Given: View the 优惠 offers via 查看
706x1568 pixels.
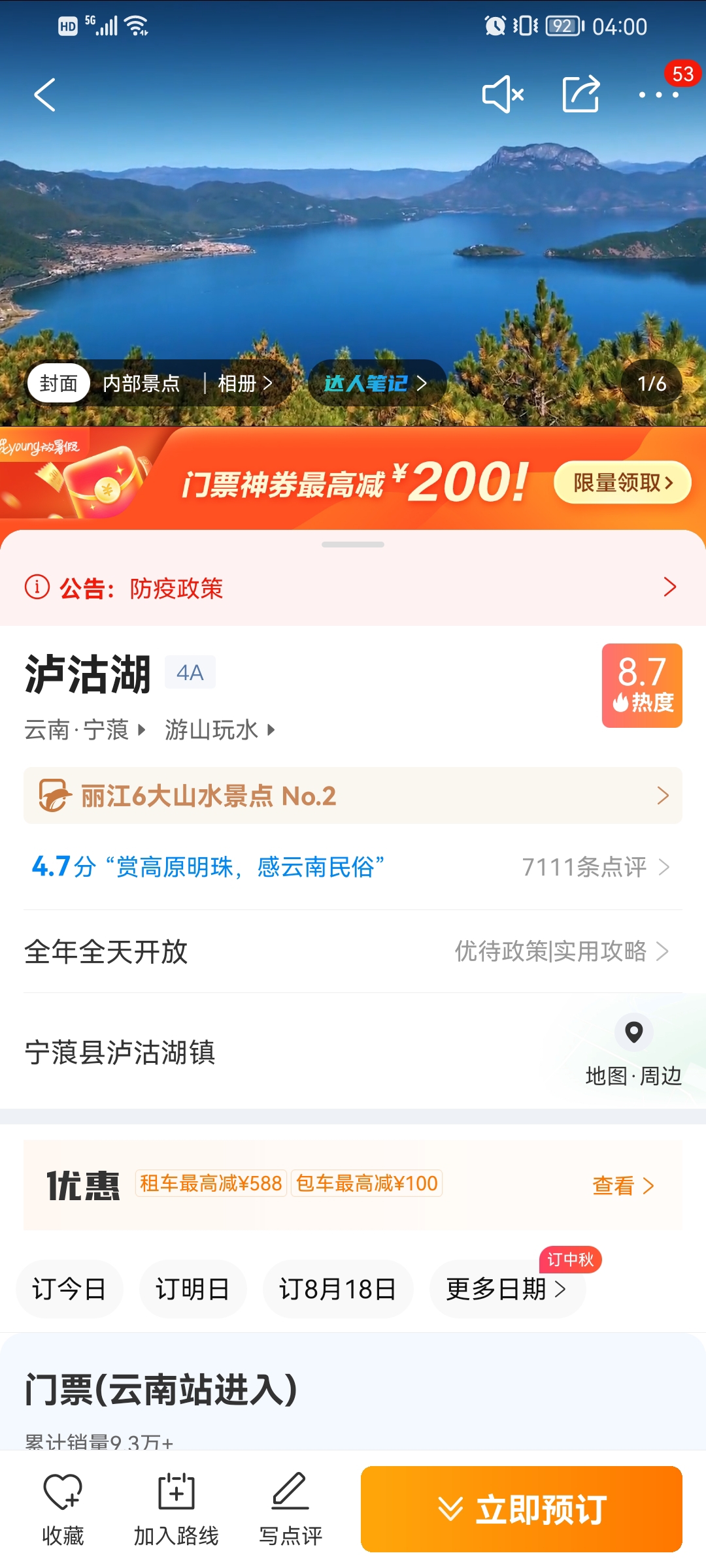Looking at the screenshot, I should tap(623, 1185).
